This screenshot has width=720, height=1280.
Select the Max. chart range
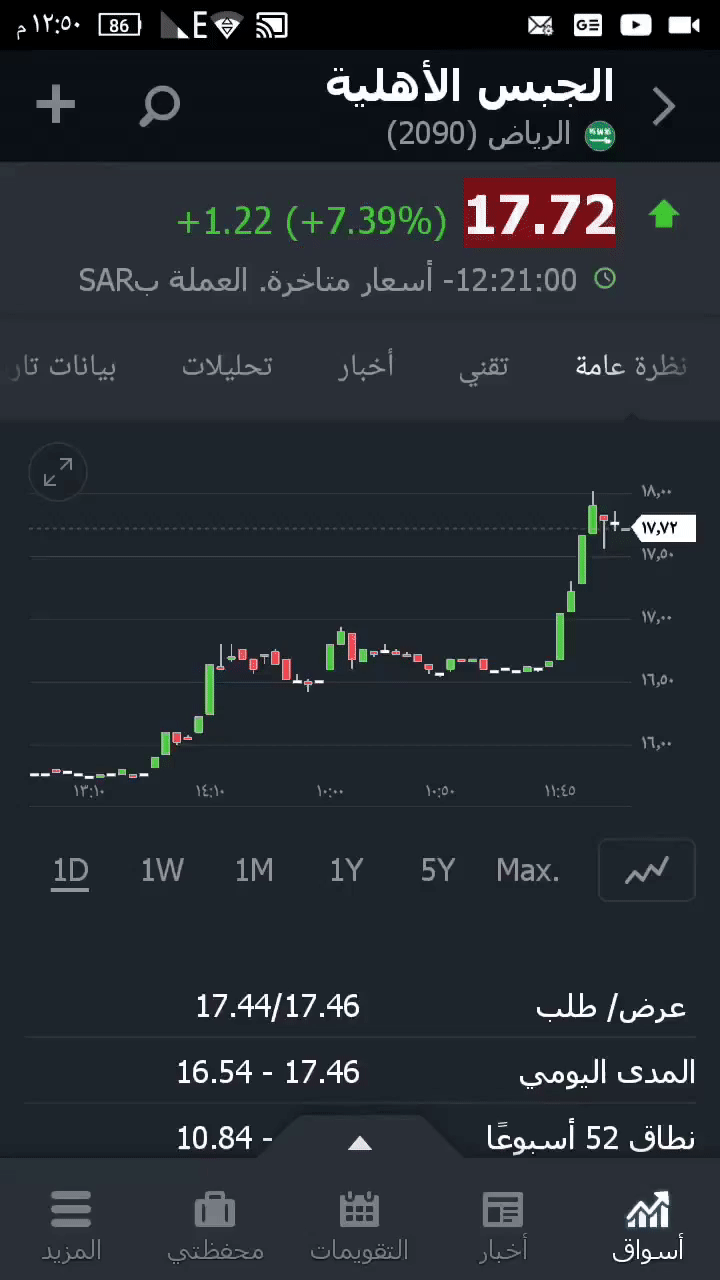tap(528, 871)
